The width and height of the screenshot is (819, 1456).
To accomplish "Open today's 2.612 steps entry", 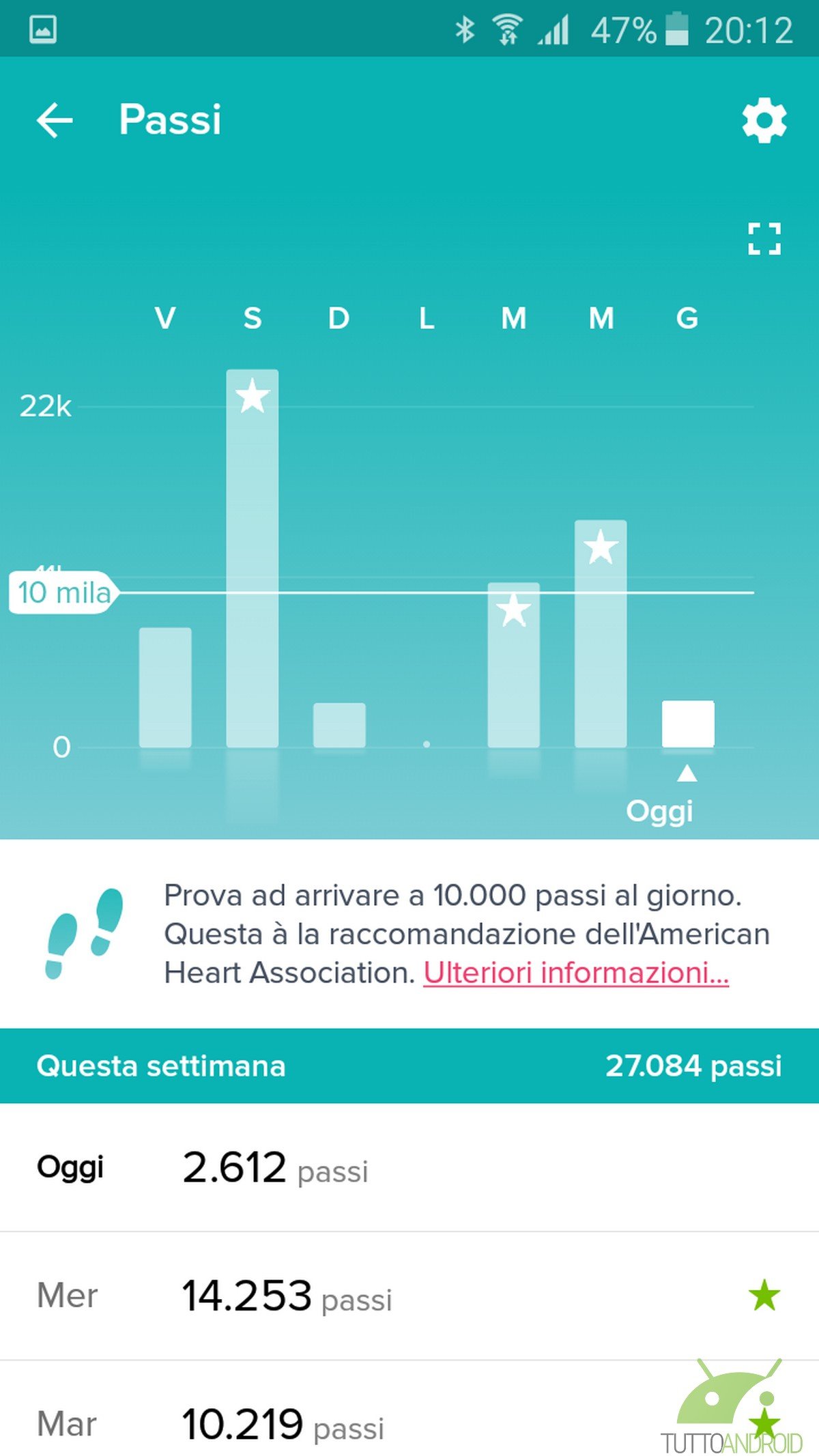I will click(409, 1167).
